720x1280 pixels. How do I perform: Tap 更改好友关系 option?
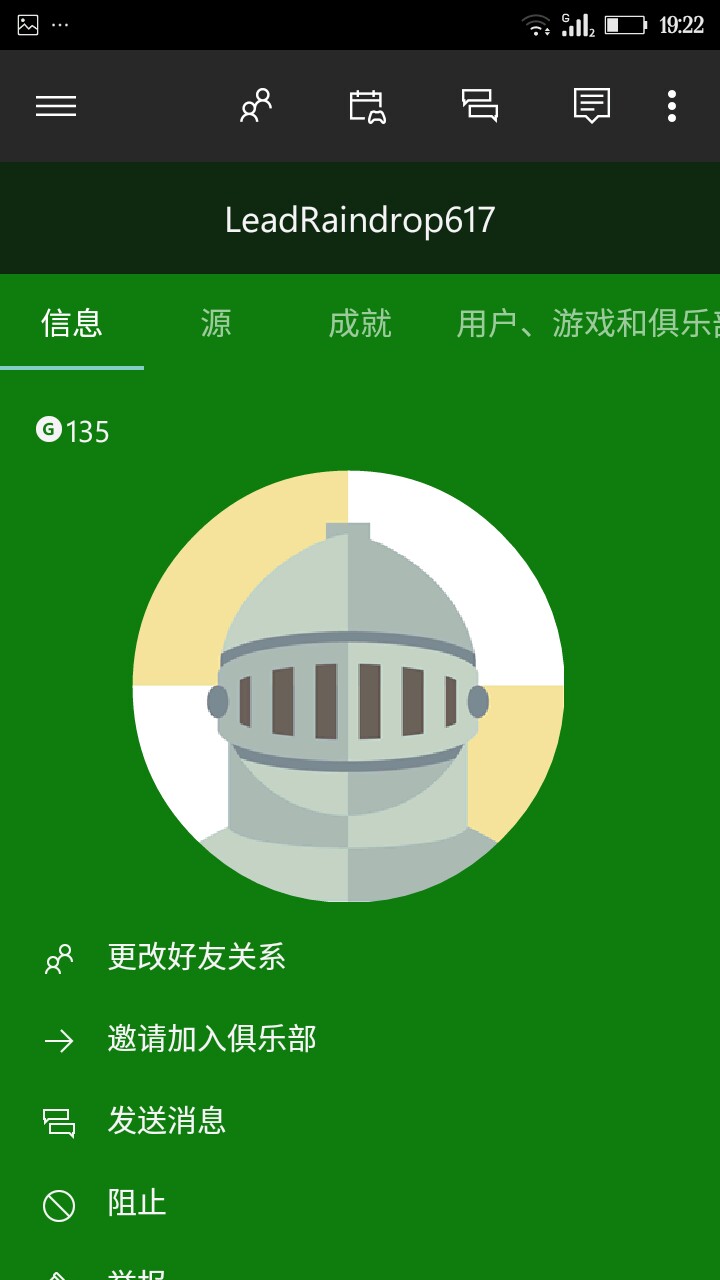click(196, 958)
